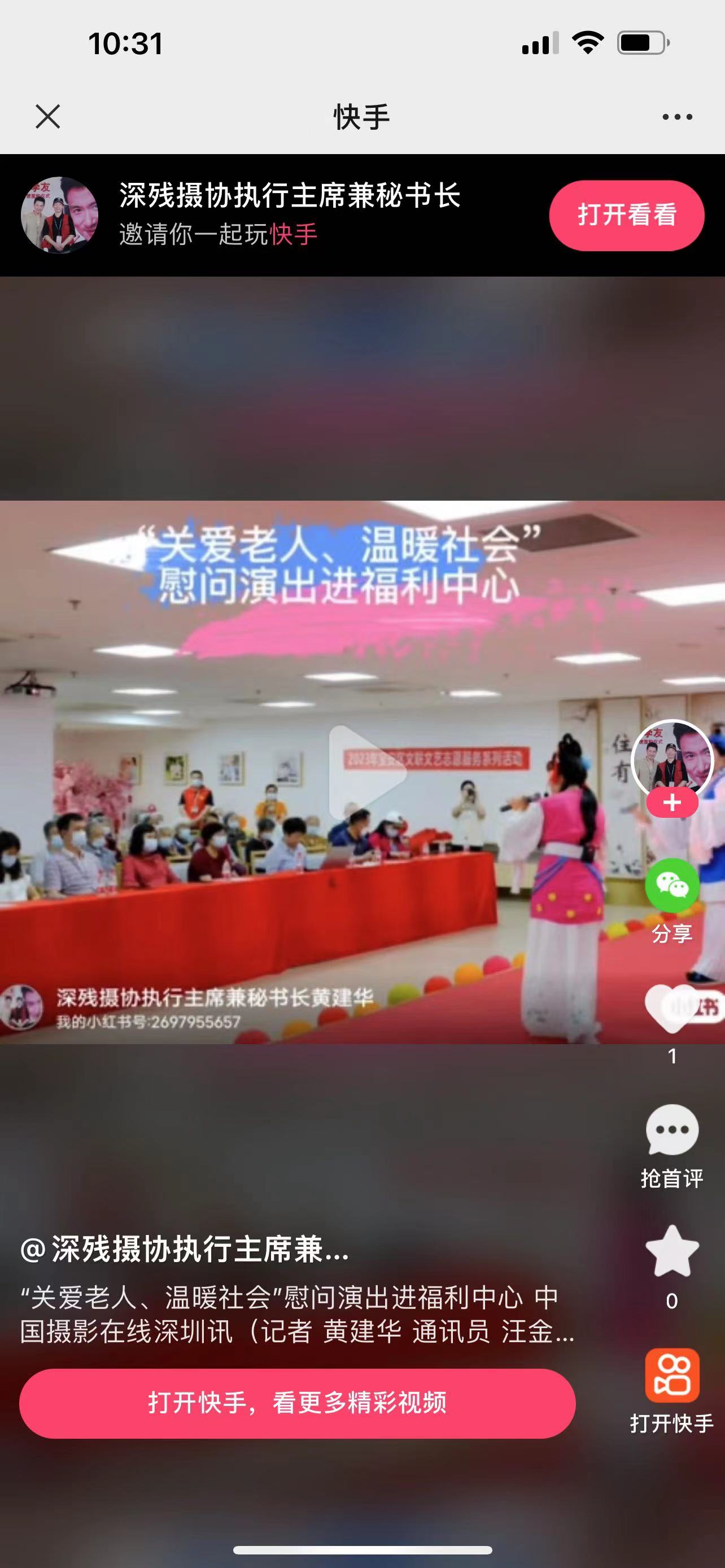The width and height of the screenshot is (725, 1568).
Task: Share via the WeChat 分享 icon
Action: coord(671,886)
